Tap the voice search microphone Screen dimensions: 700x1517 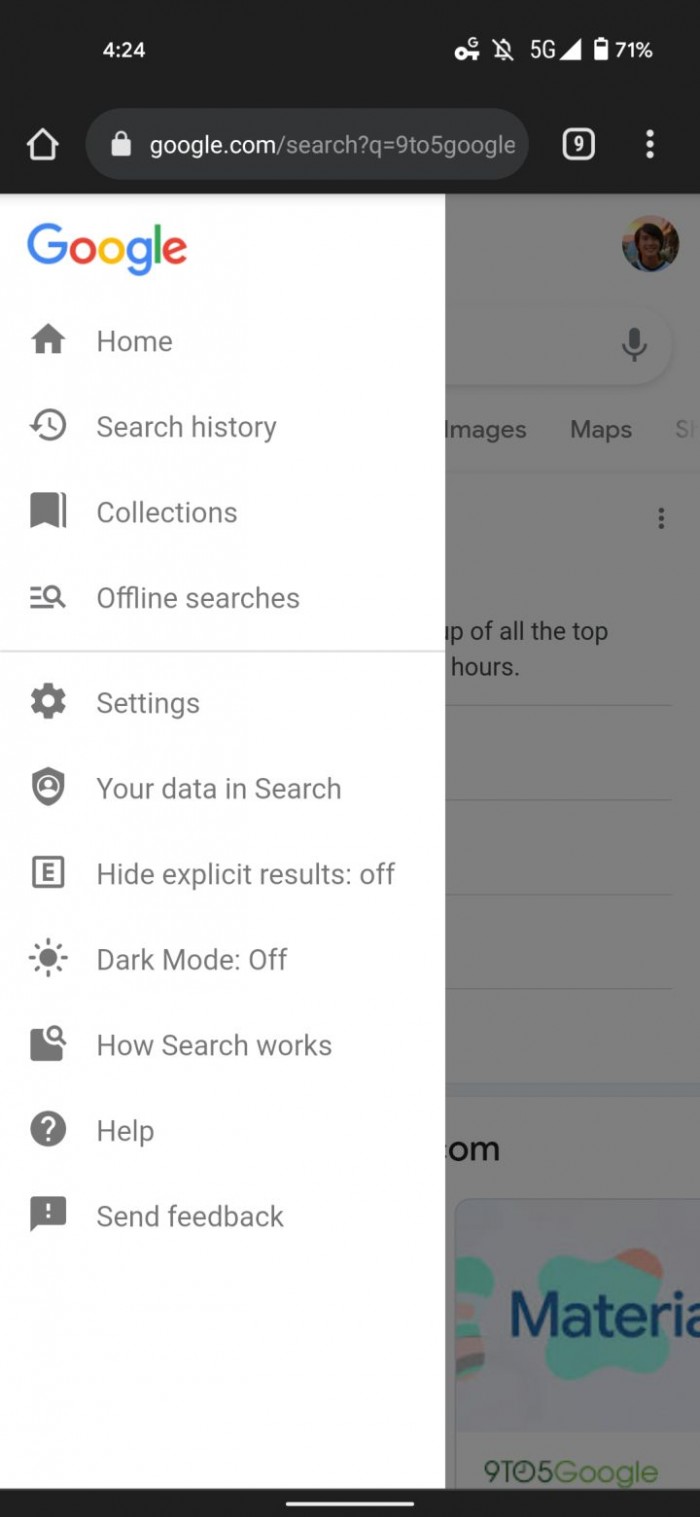[634, 345]
